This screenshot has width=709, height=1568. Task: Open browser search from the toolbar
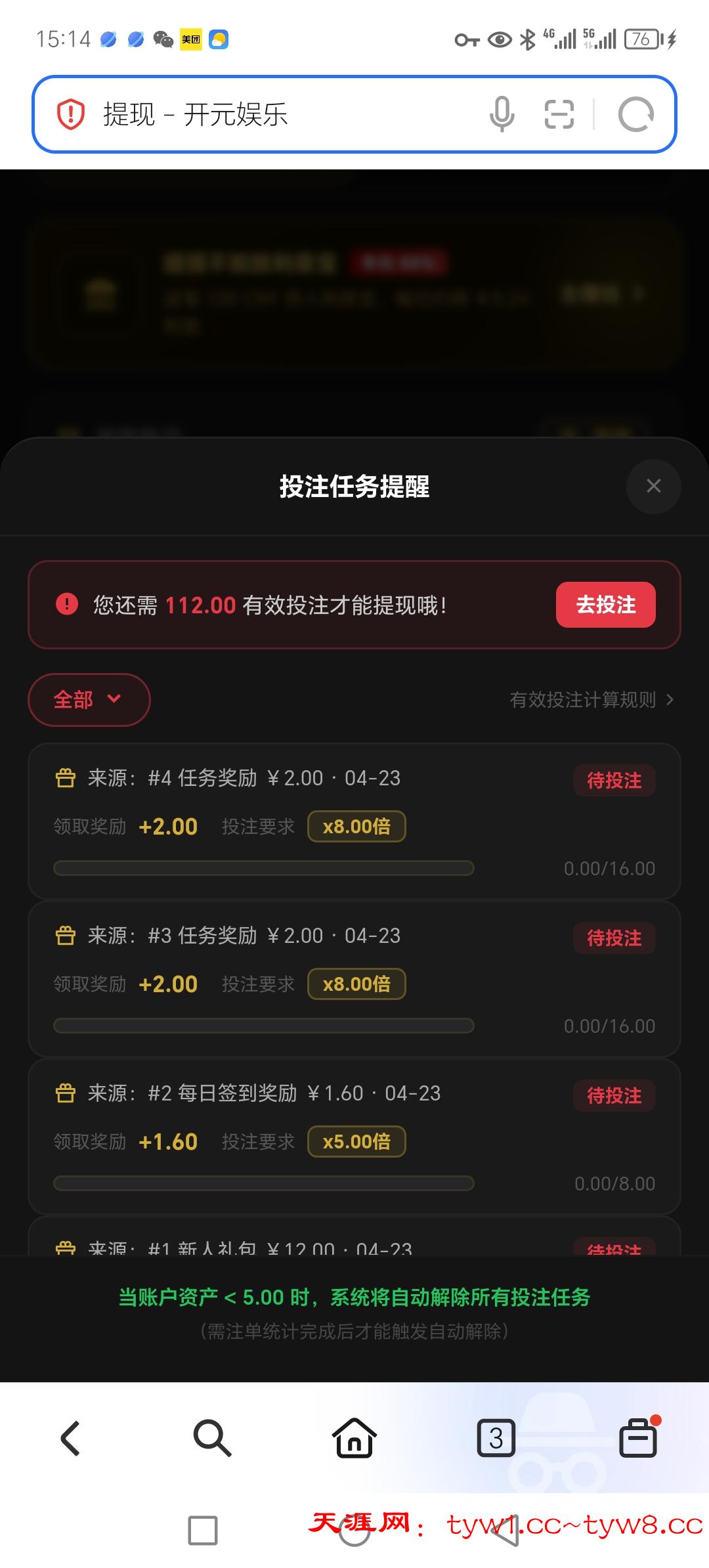pos(212,1439)
